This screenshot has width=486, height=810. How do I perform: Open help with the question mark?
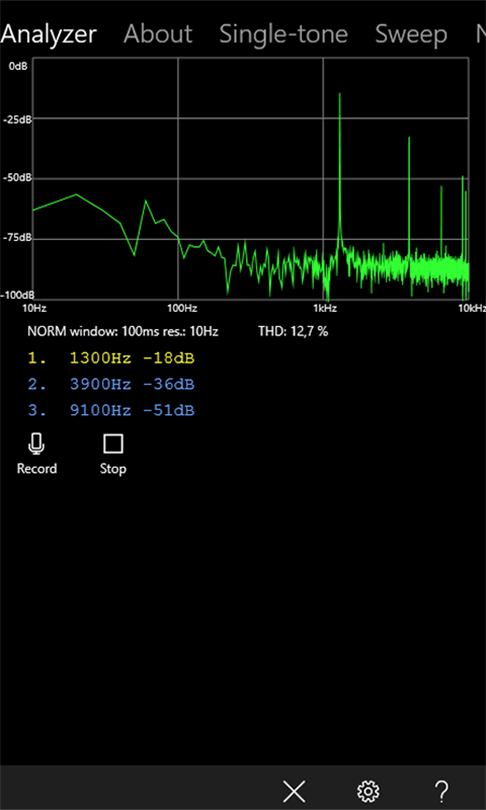tap(441, 791)
